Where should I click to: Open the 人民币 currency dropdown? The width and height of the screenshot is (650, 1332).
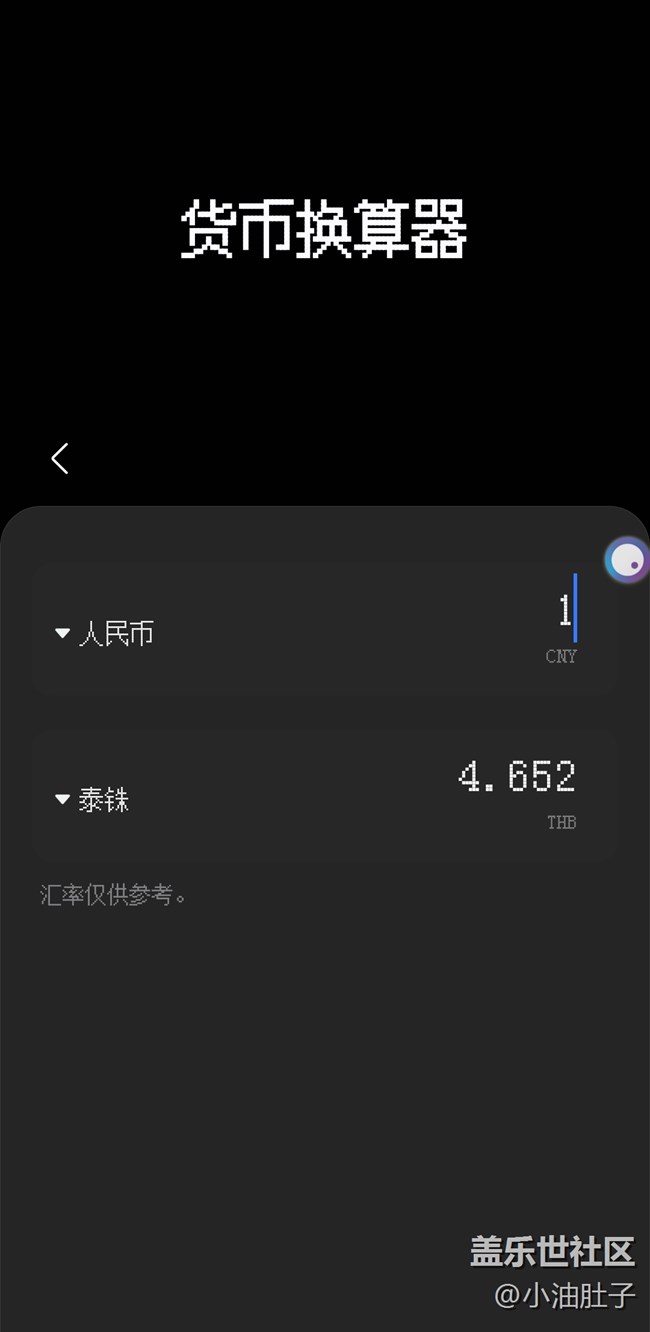(105, 633)
